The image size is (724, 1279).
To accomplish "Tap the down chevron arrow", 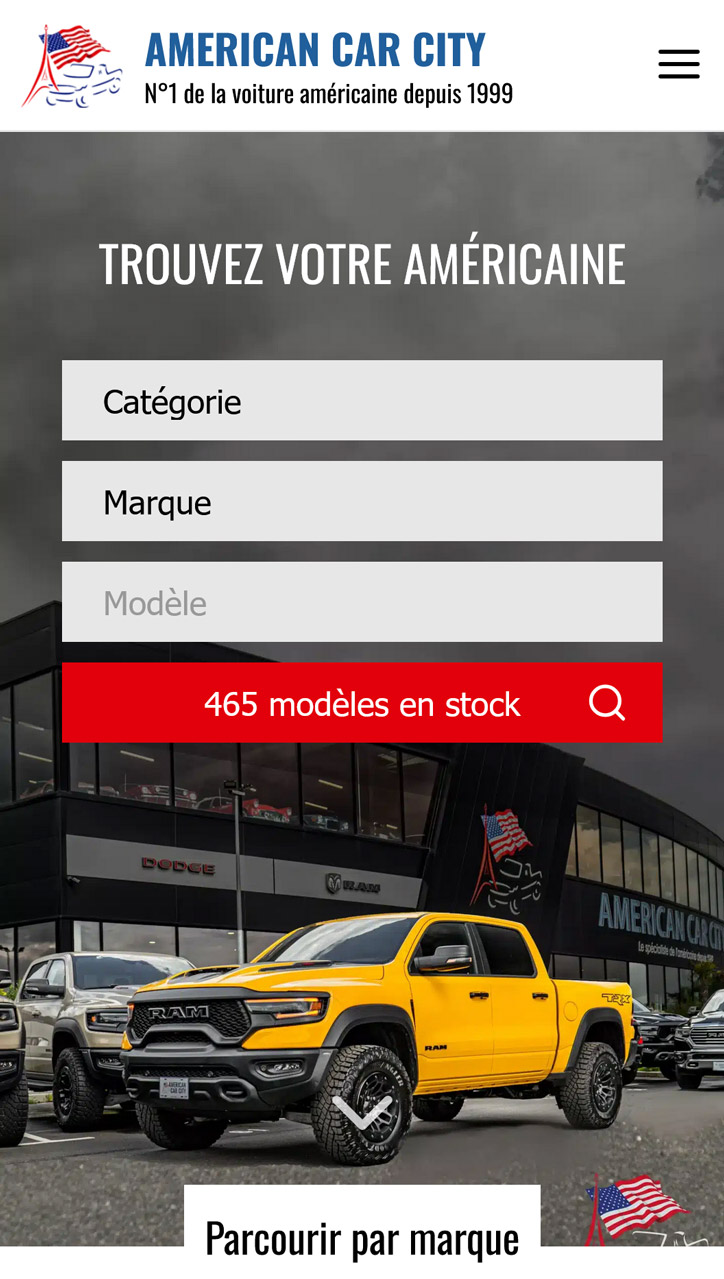I will pos(362,1111).
